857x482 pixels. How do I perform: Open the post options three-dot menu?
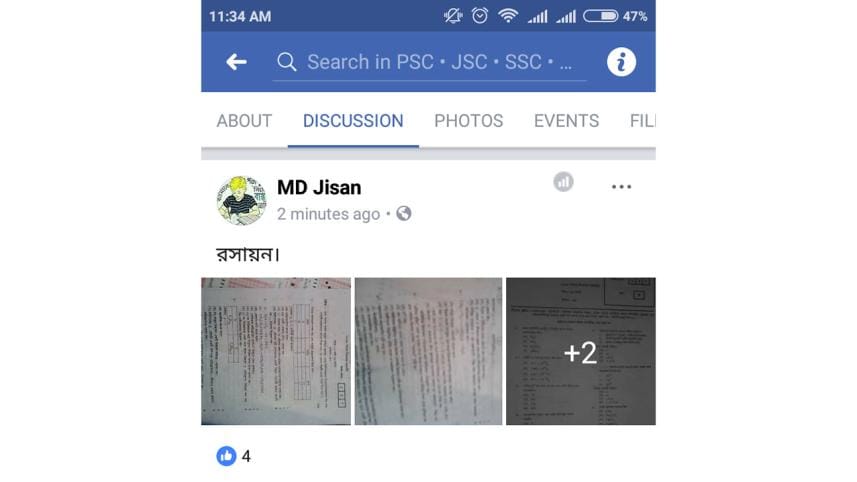pos(621,187)
